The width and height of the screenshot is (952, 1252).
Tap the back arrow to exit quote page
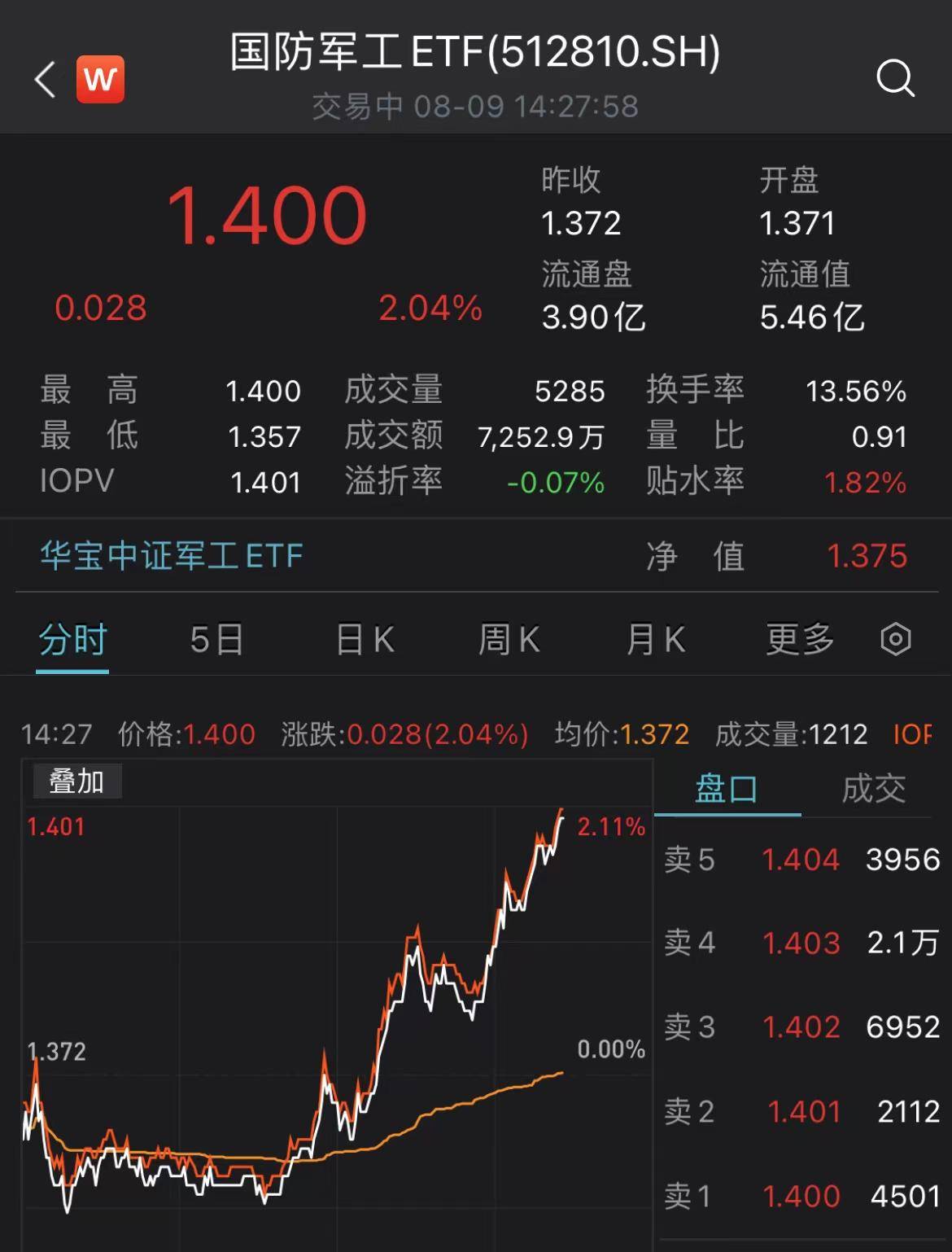pyautogui.click(x=45, y=79)
